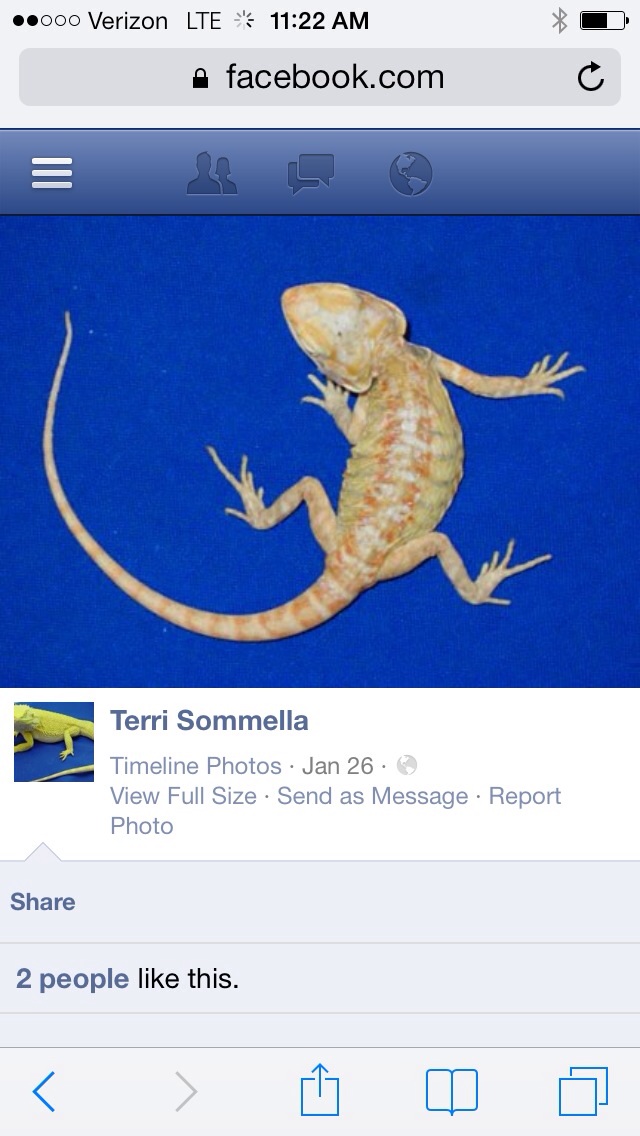Open the friend requests icon

(x=212, y=173)
